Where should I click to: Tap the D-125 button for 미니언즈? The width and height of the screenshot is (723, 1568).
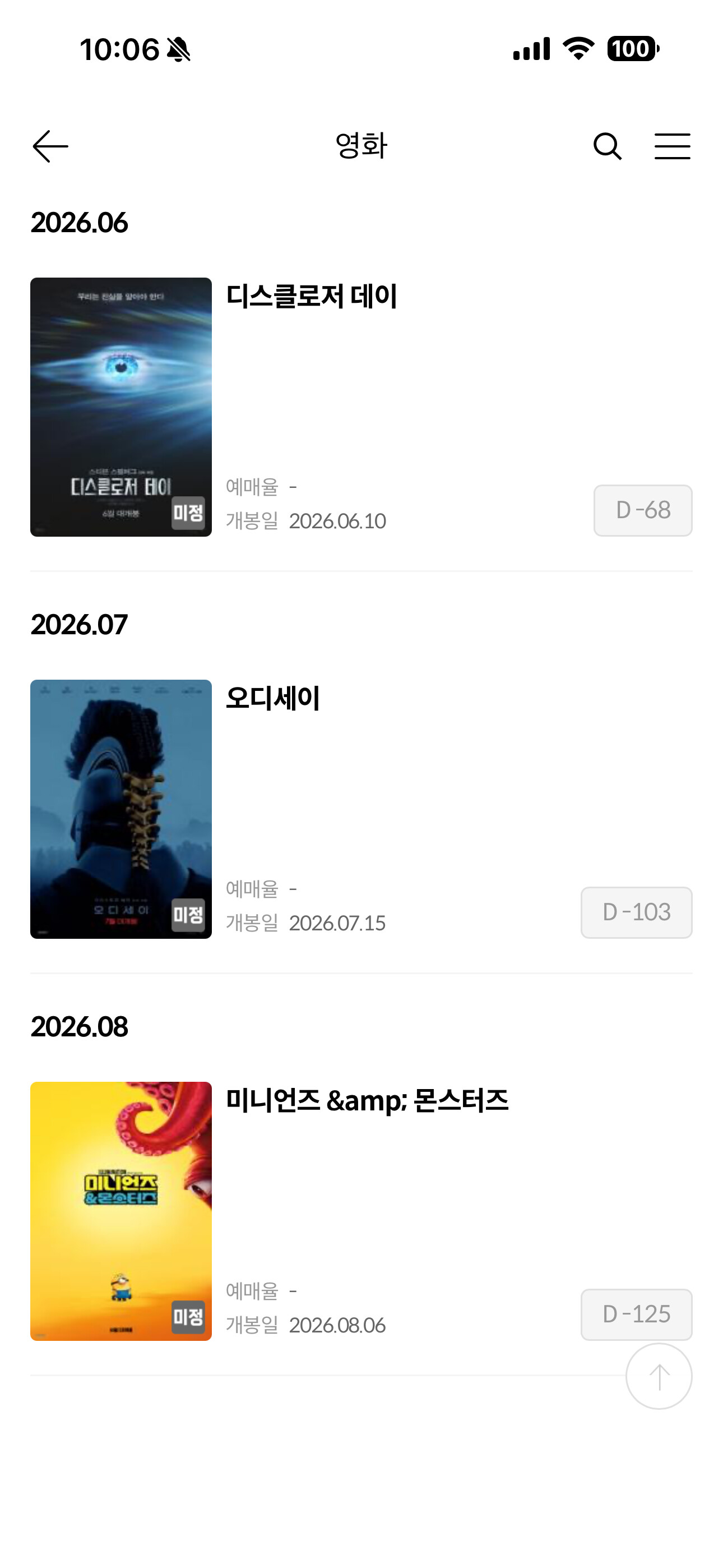click(x=636, y=1314)
